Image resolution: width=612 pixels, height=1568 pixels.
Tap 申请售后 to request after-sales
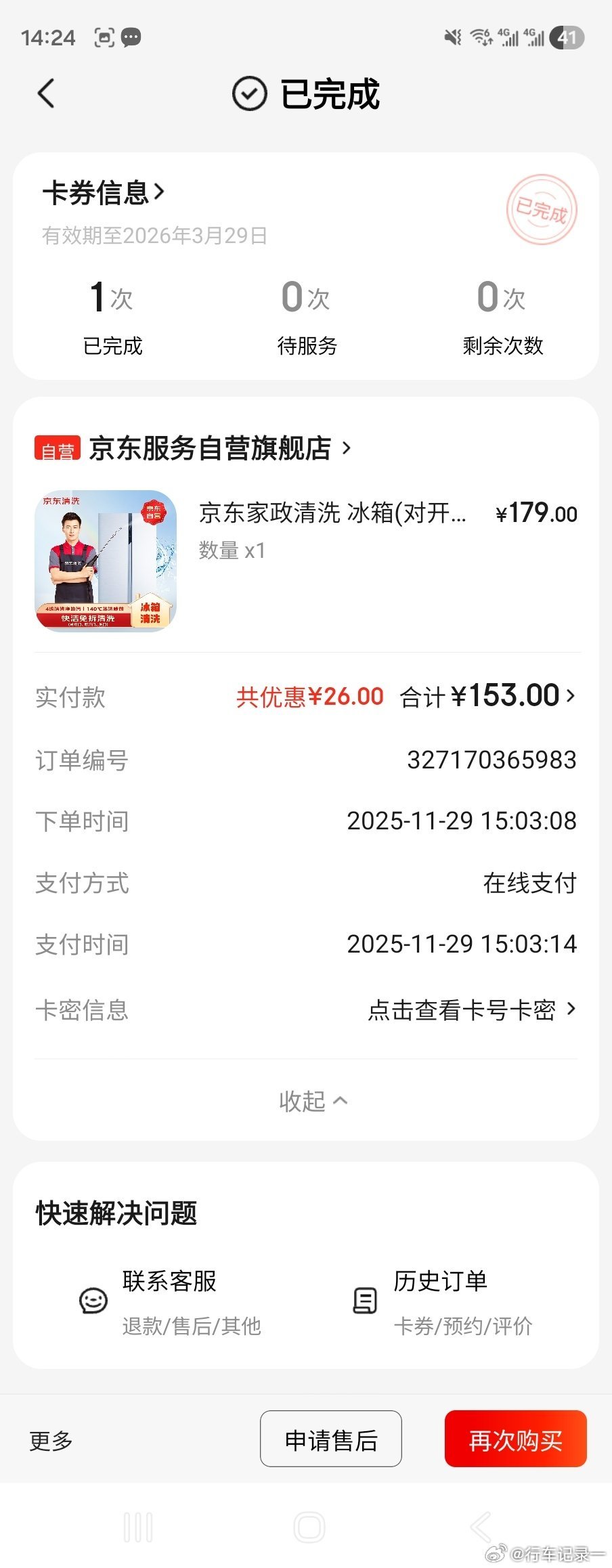(x=330, y=1439)
